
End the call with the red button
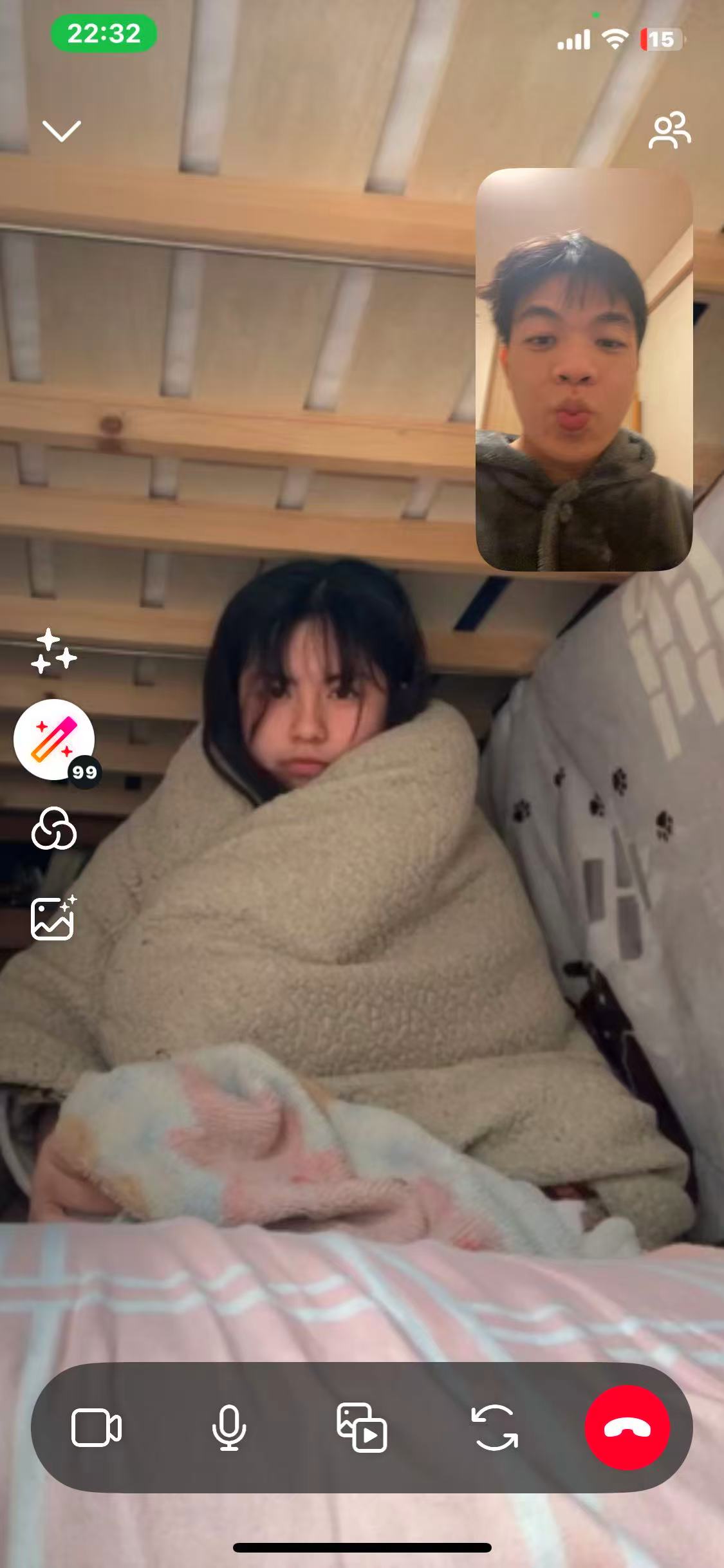pyautogui.click(x=627, y=1428)
